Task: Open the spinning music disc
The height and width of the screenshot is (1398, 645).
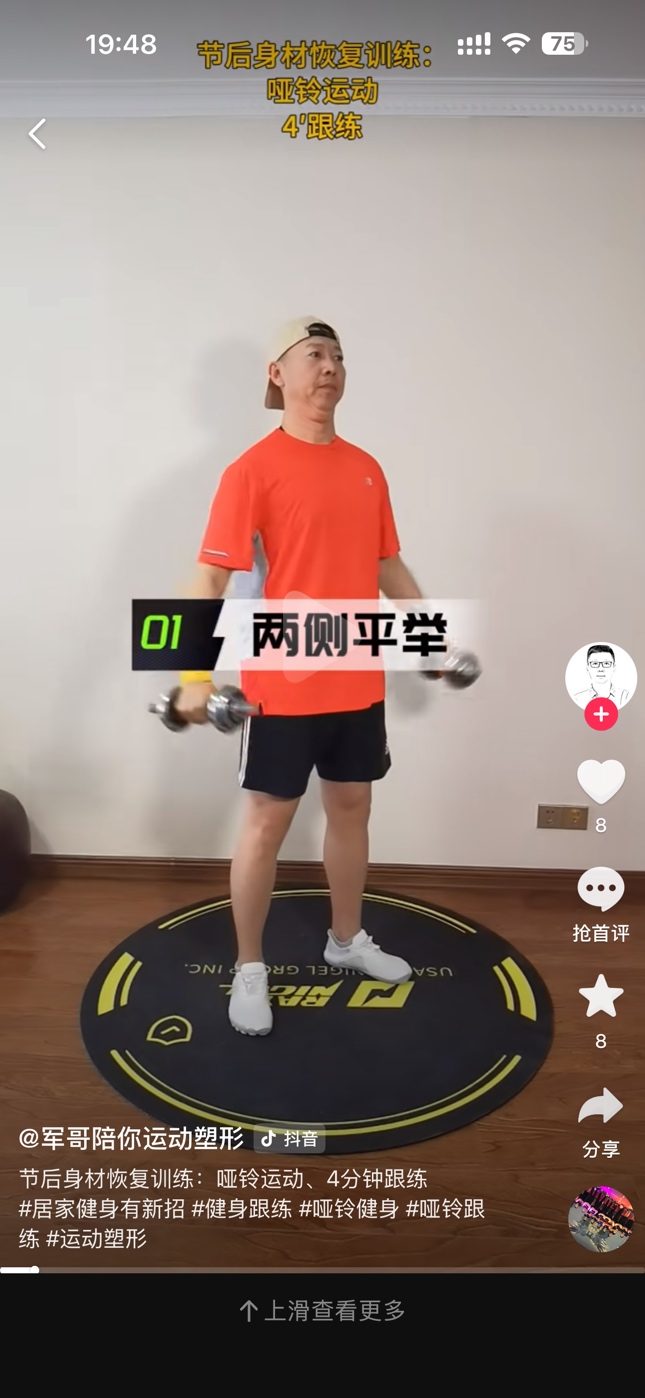Action: click(600, 1219)
